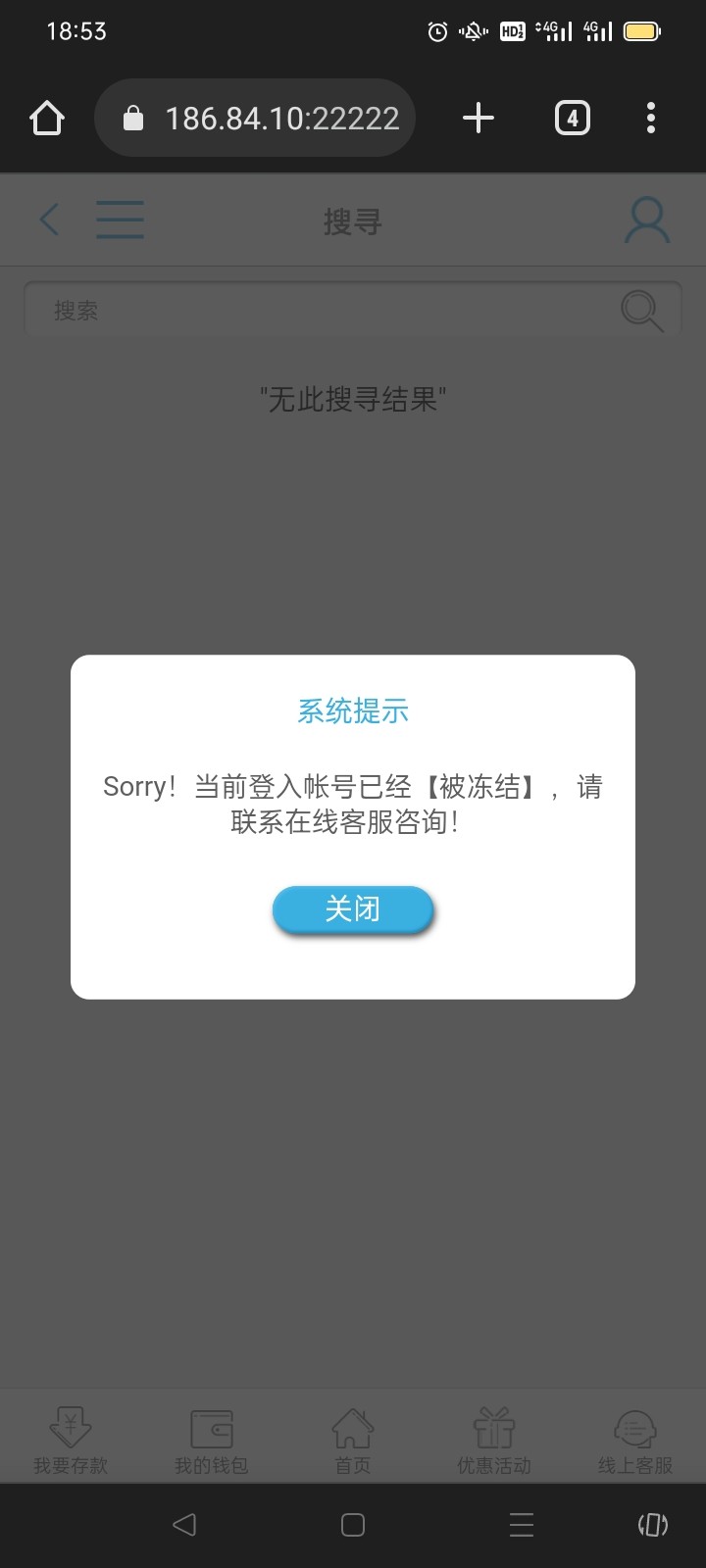Open the tab switcher showing 4
The image size is (706, 1568).
(x=573, y=119)
